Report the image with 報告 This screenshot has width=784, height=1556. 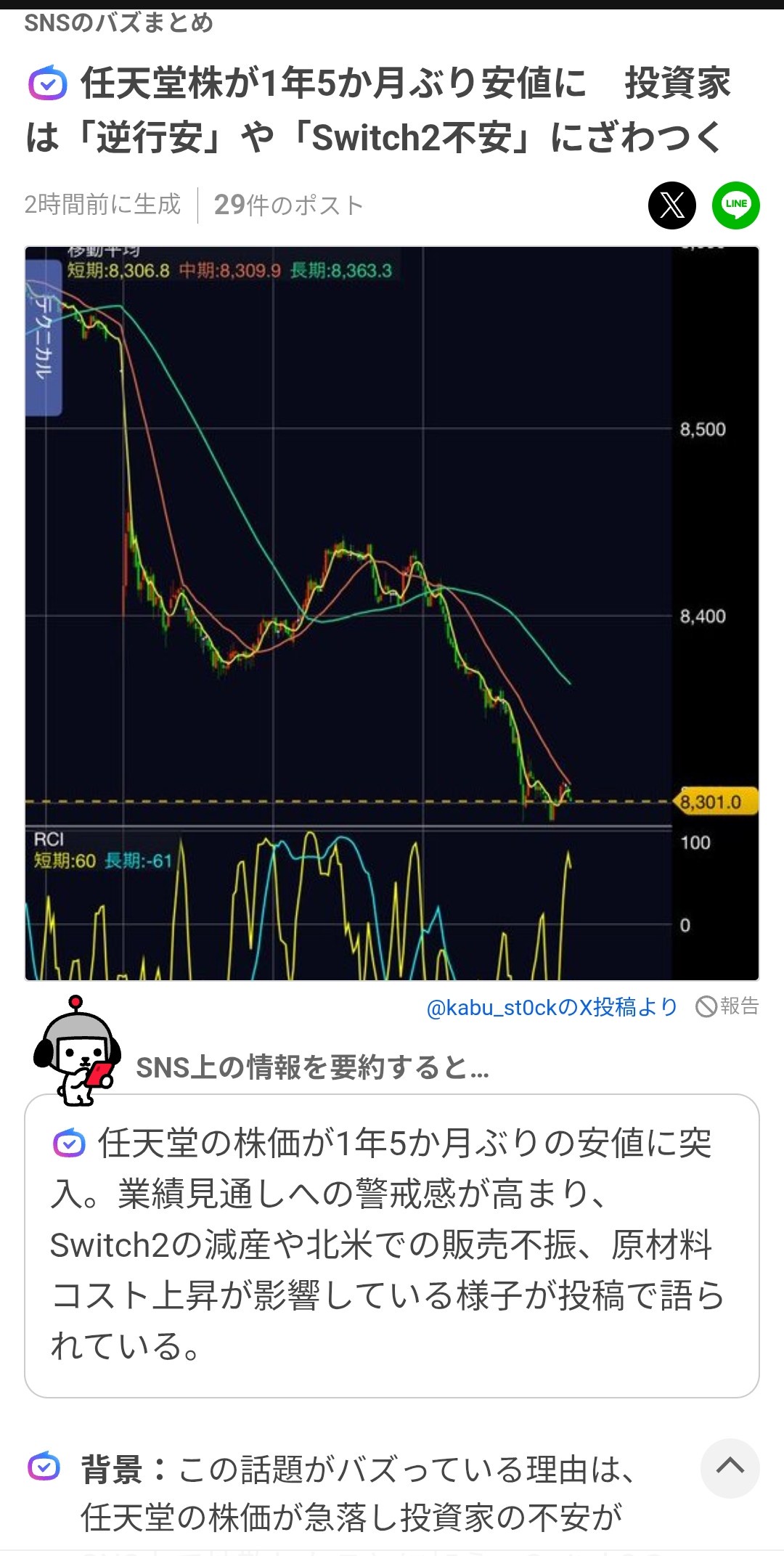[x=727, y=1006]
